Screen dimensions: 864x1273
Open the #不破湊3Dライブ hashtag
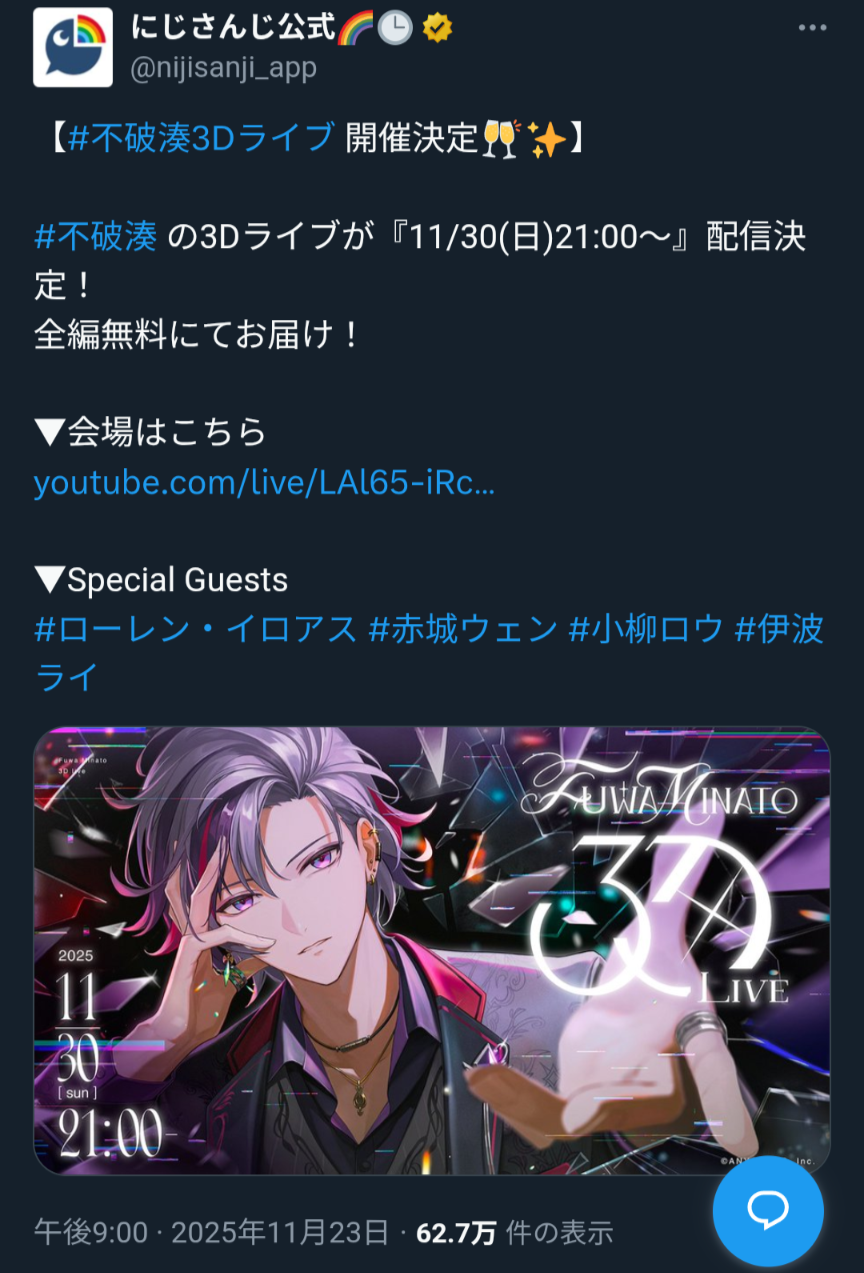tap(201, 138)
